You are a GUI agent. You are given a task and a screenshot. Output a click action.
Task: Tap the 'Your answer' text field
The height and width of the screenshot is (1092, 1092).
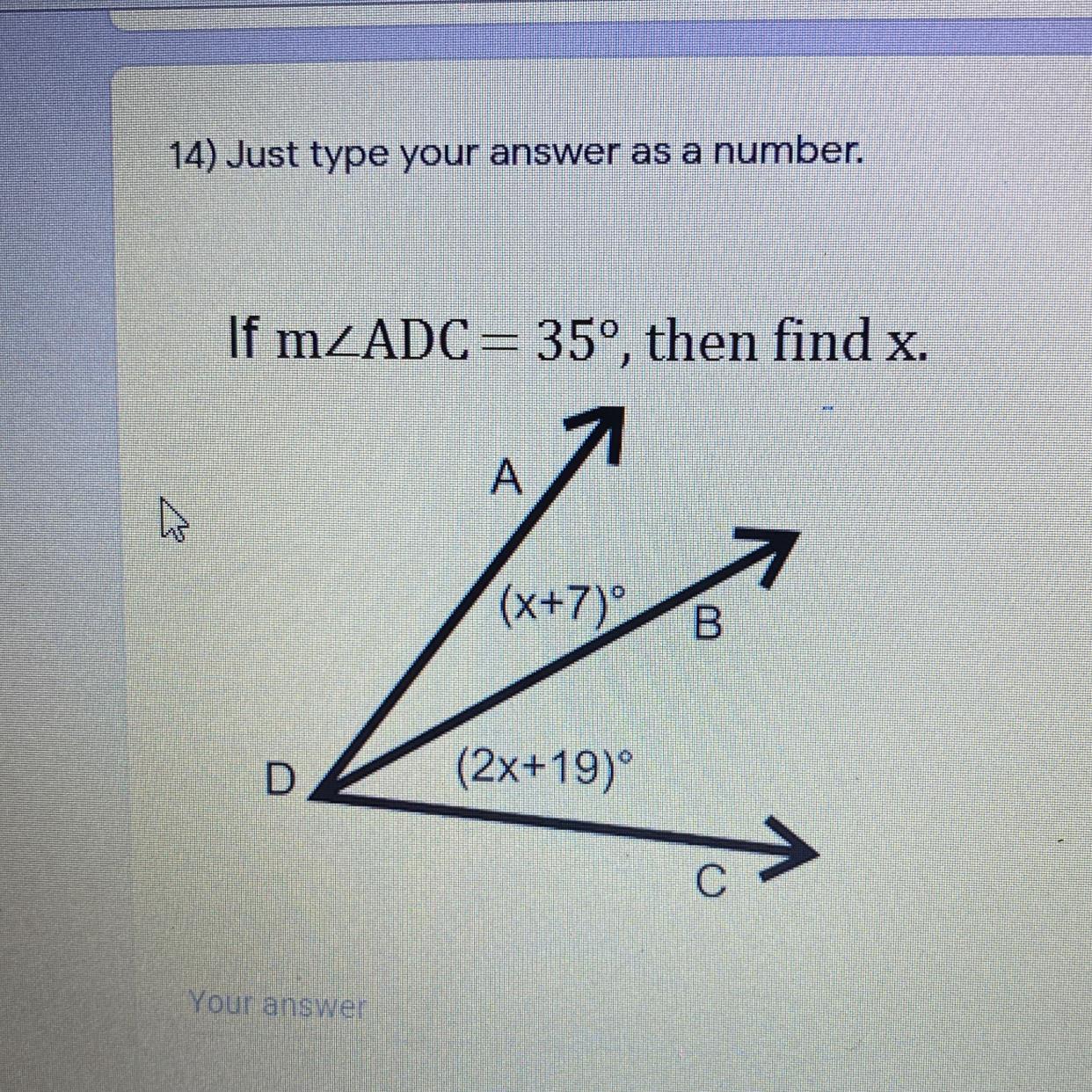278,1004
